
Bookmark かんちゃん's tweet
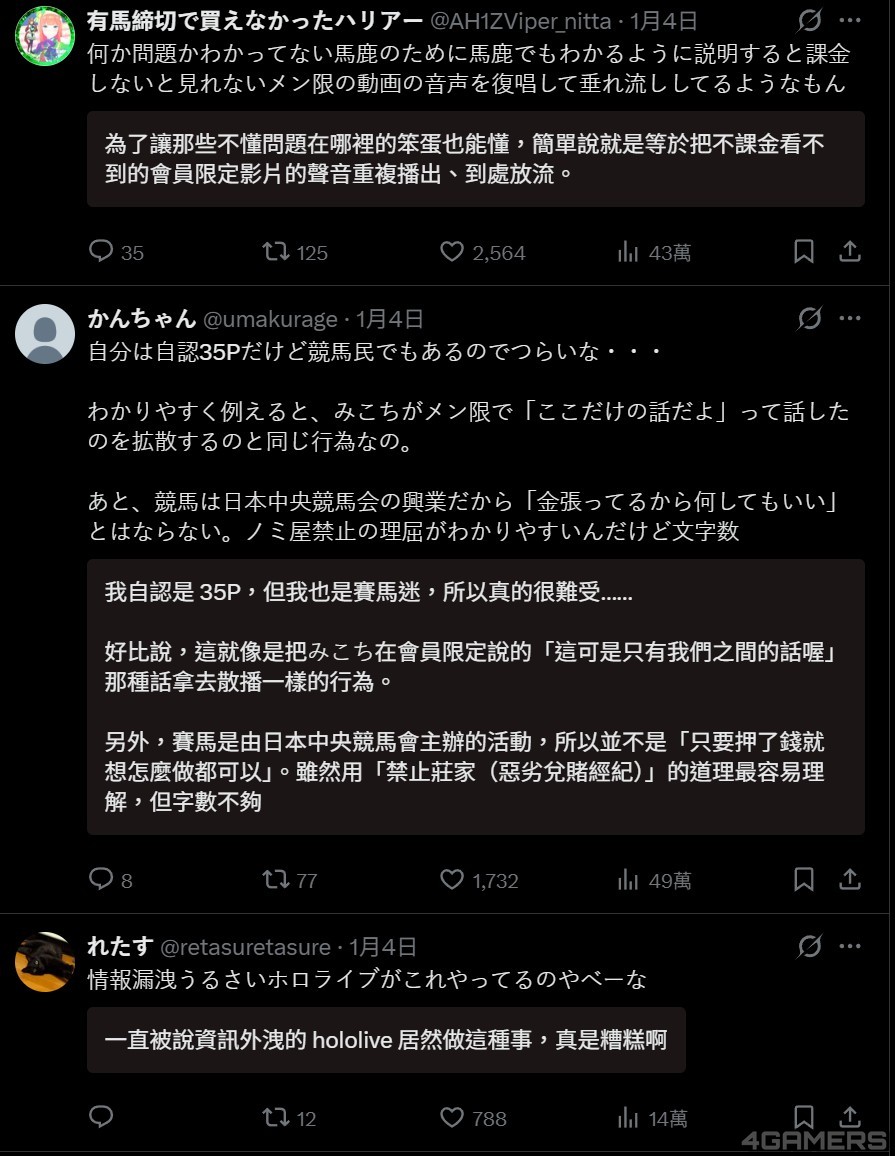coord(803,880)
